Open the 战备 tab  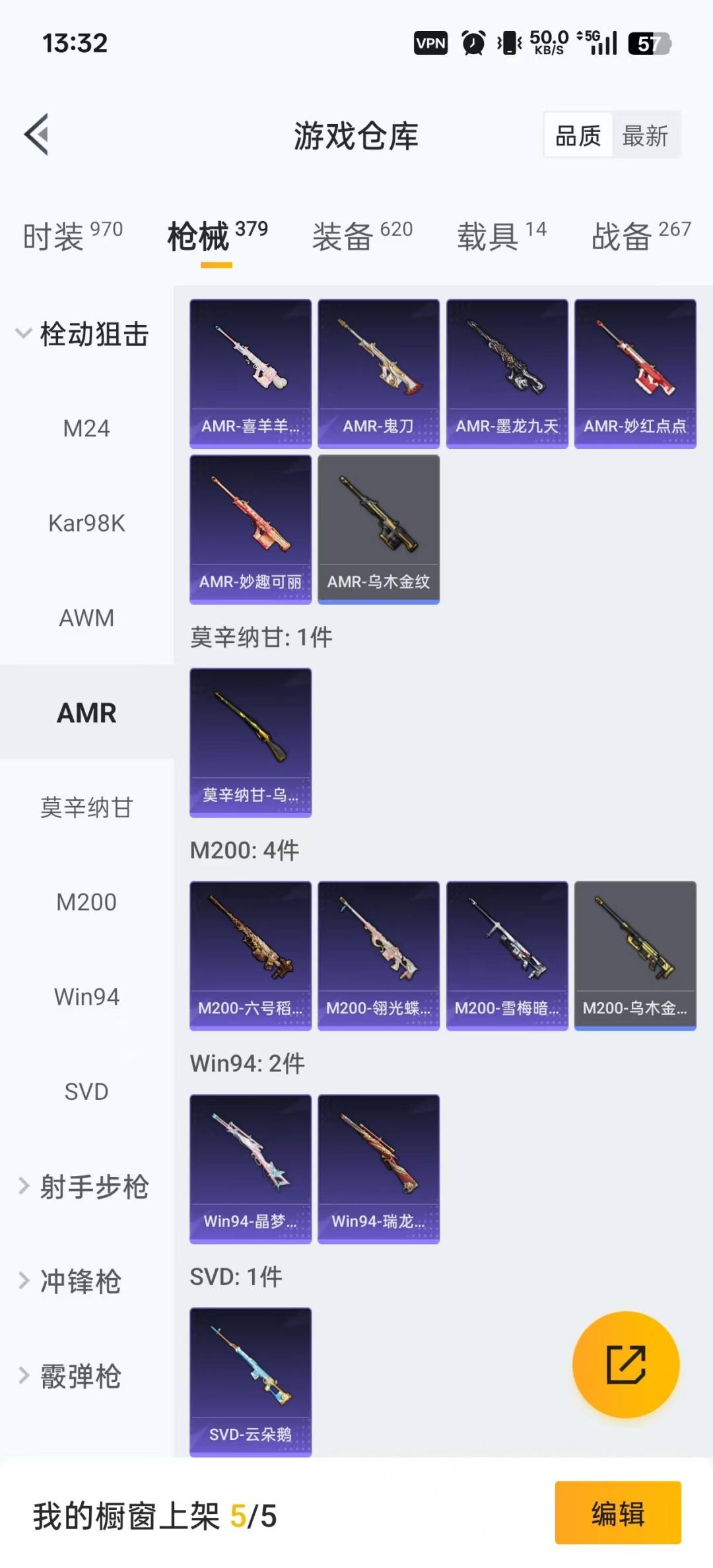pyautogui.click(x=640, y=236)
